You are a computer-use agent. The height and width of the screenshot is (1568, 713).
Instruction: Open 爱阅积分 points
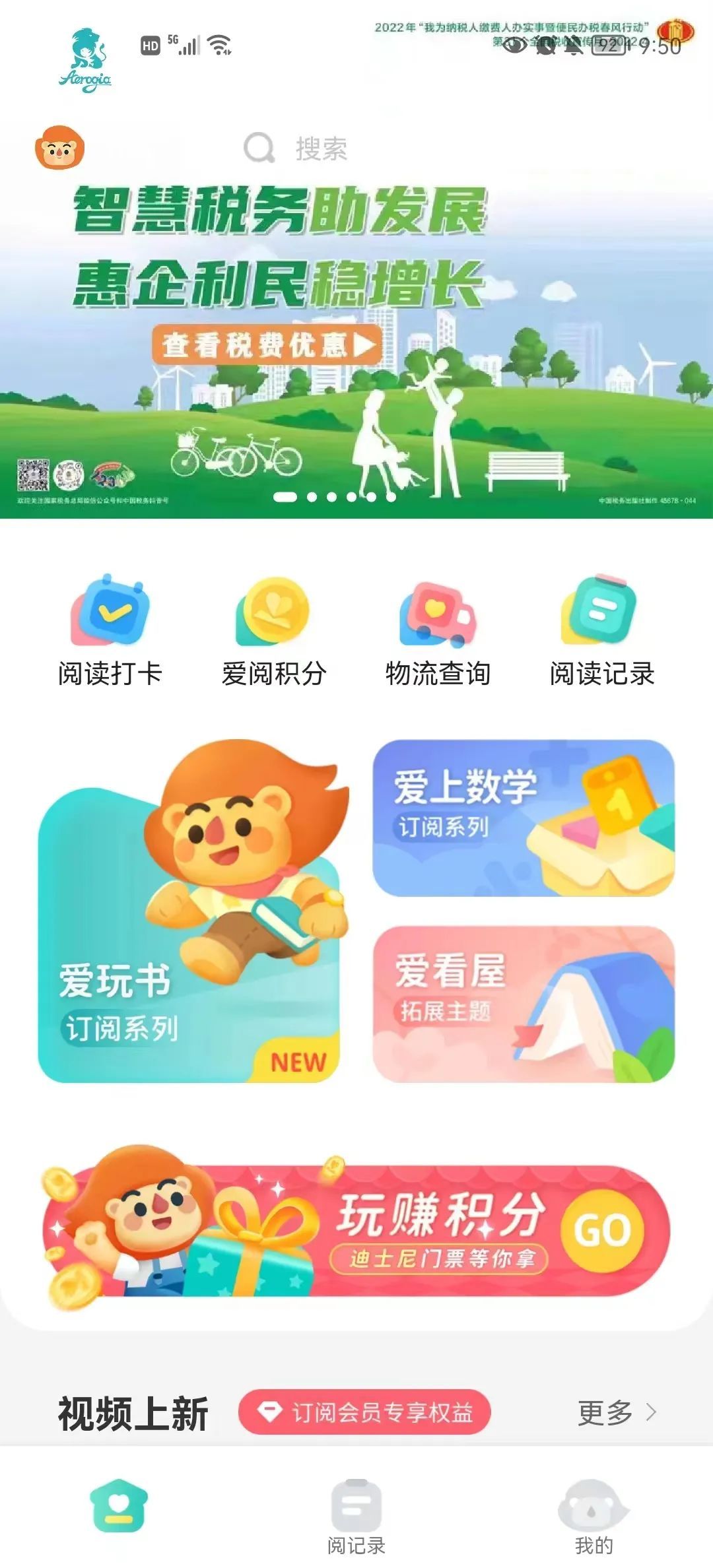pyautogui.click(x=273, y=630)
